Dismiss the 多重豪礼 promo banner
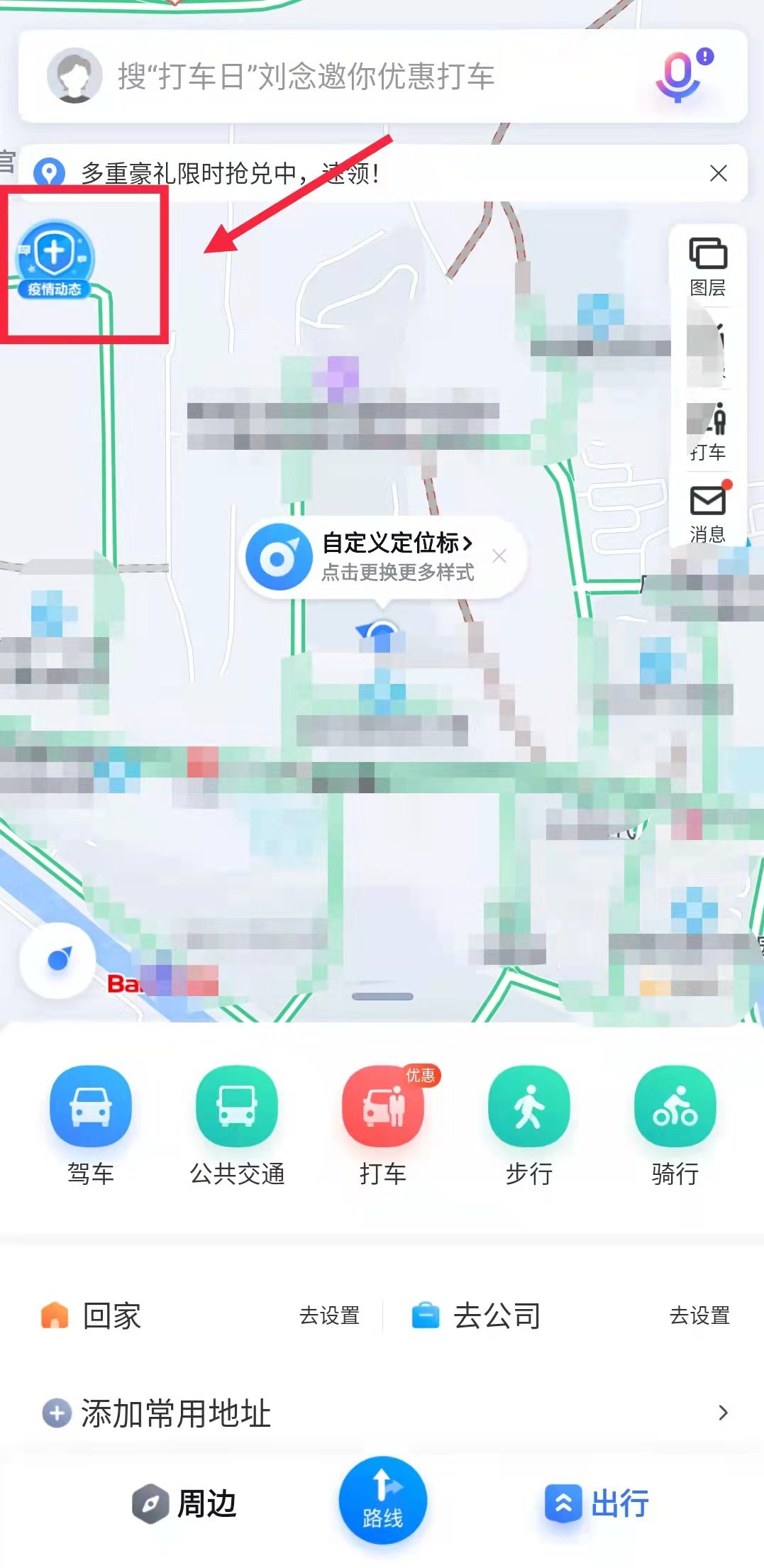This screenshot has width=764, height=1568. [718, 173]
